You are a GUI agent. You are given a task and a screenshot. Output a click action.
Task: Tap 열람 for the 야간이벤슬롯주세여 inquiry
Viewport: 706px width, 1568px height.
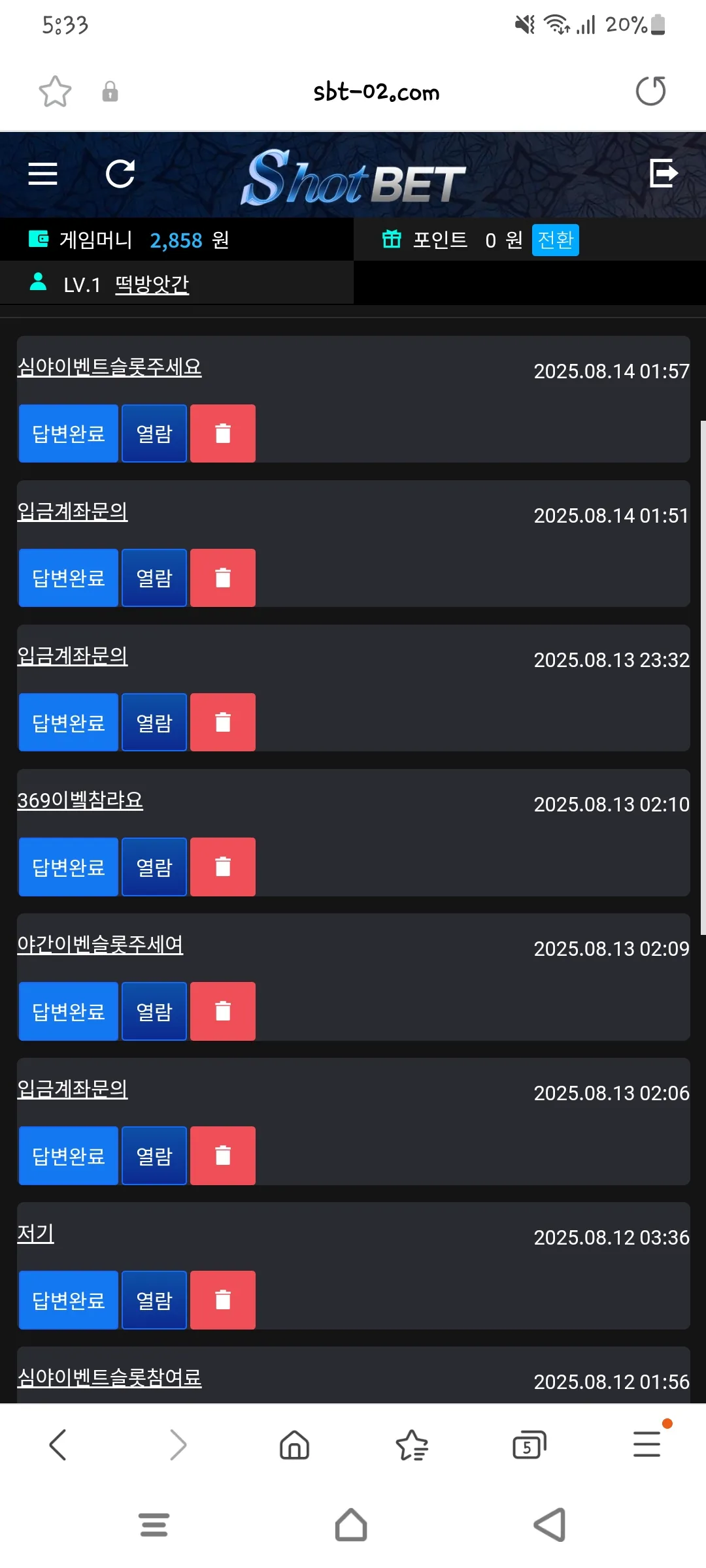[154, 1011]
